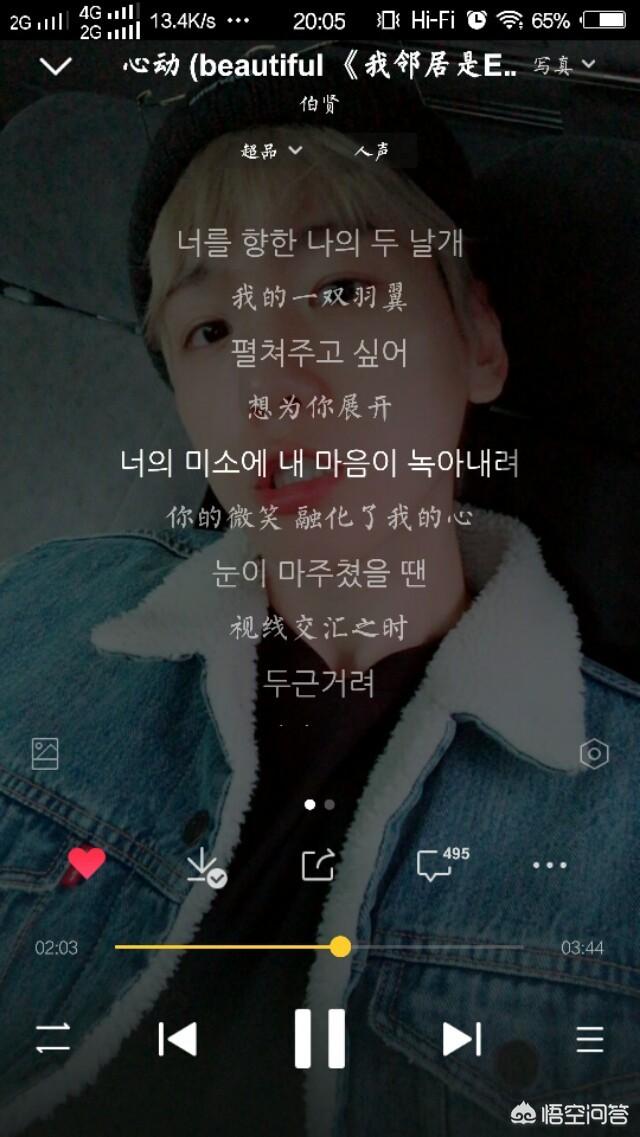640x1137 pixels.
Task: Skip to the next track
Action: tap(462, 1039)
